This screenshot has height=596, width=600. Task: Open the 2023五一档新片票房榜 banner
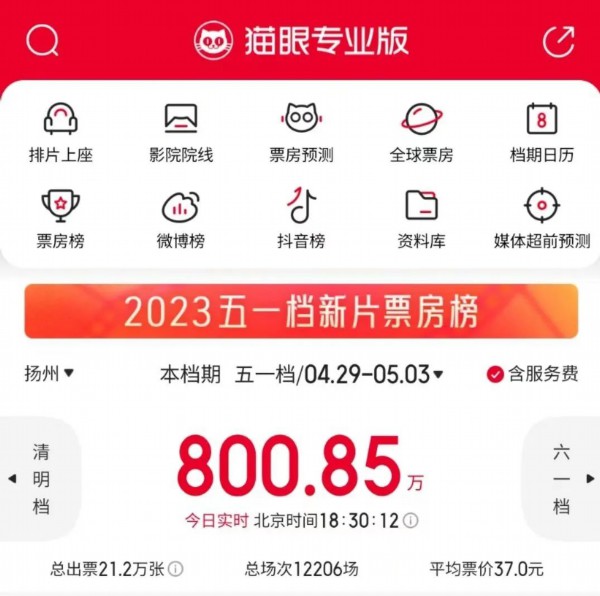click(x=301, y=312)
